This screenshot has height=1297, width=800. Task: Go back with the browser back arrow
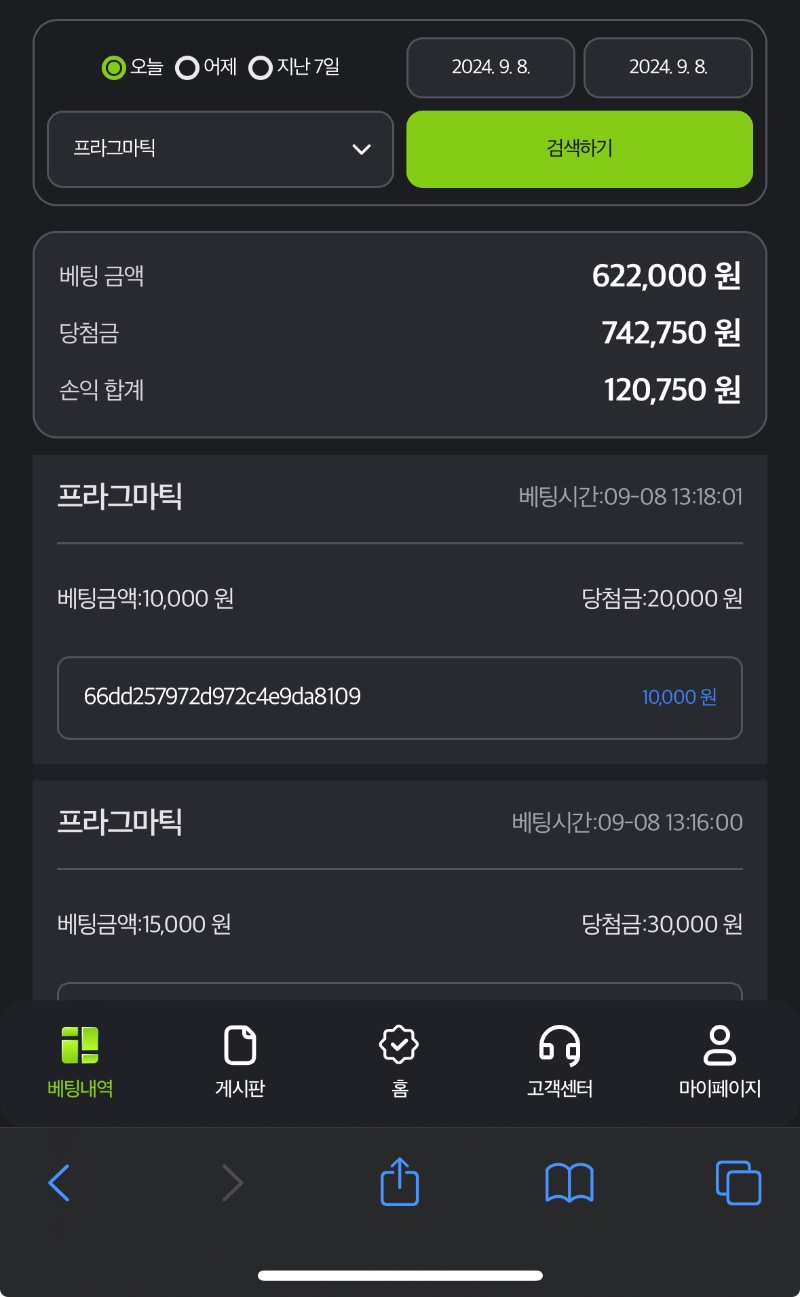click(x=60, y=1183)
